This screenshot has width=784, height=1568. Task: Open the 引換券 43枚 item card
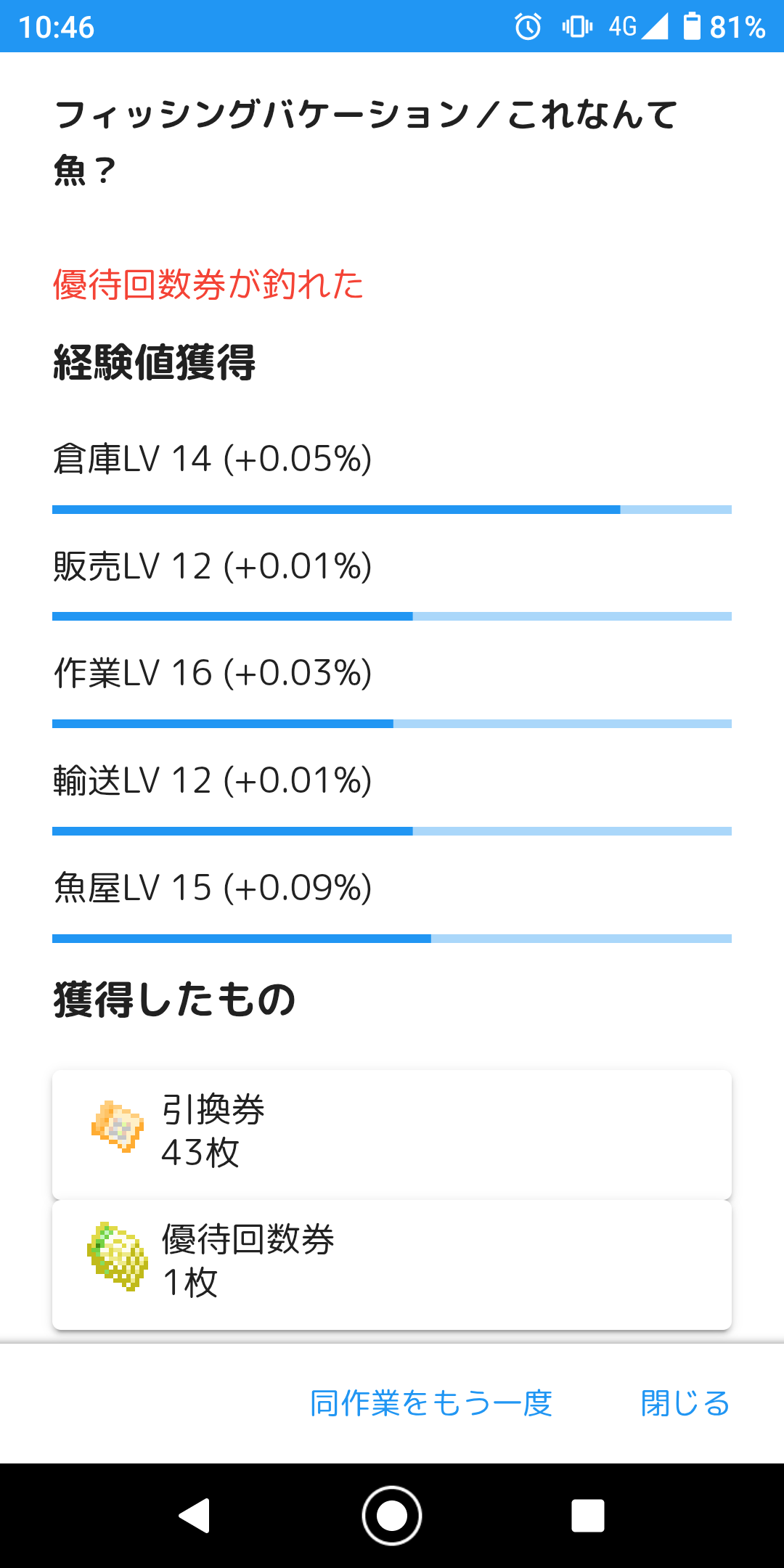392,1134
